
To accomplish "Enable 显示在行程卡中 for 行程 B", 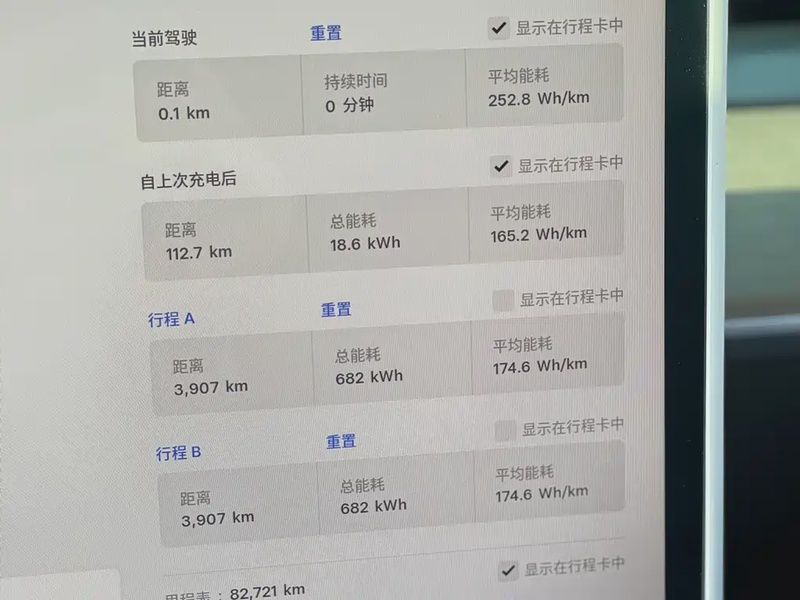I will [506, 430].
